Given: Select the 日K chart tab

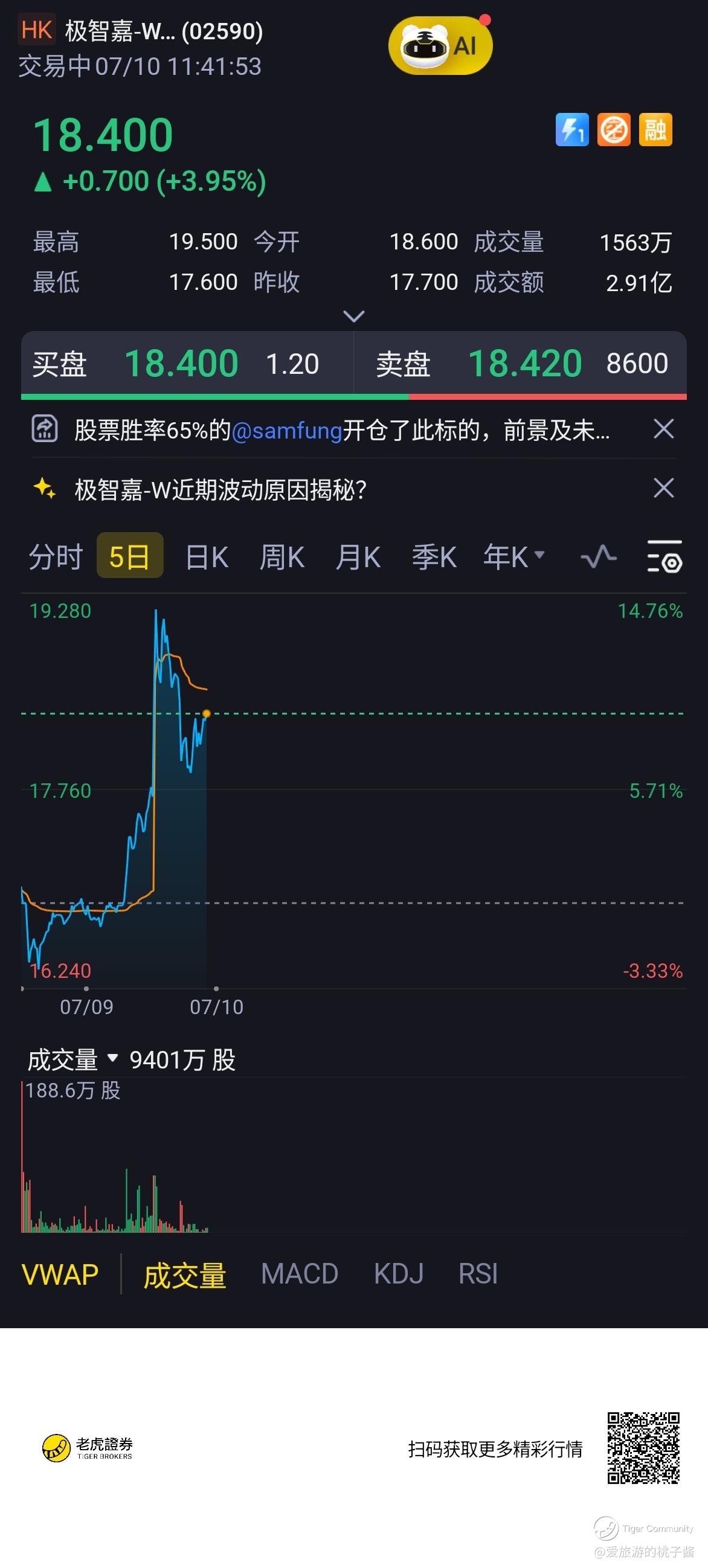Looking at the screenshot, I should coord(207,556).
